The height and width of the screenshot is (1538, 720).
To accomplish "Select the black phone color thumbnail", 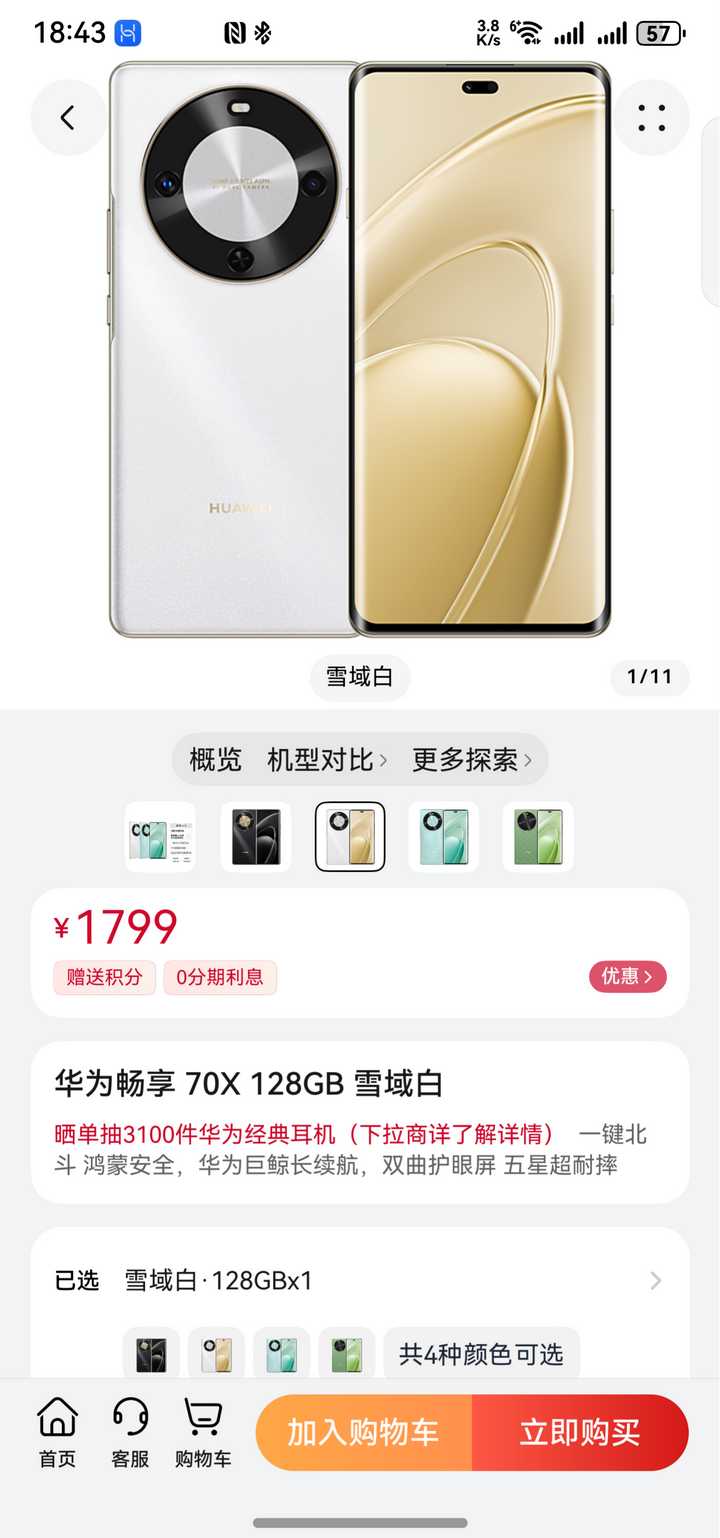I will [254, 836].
